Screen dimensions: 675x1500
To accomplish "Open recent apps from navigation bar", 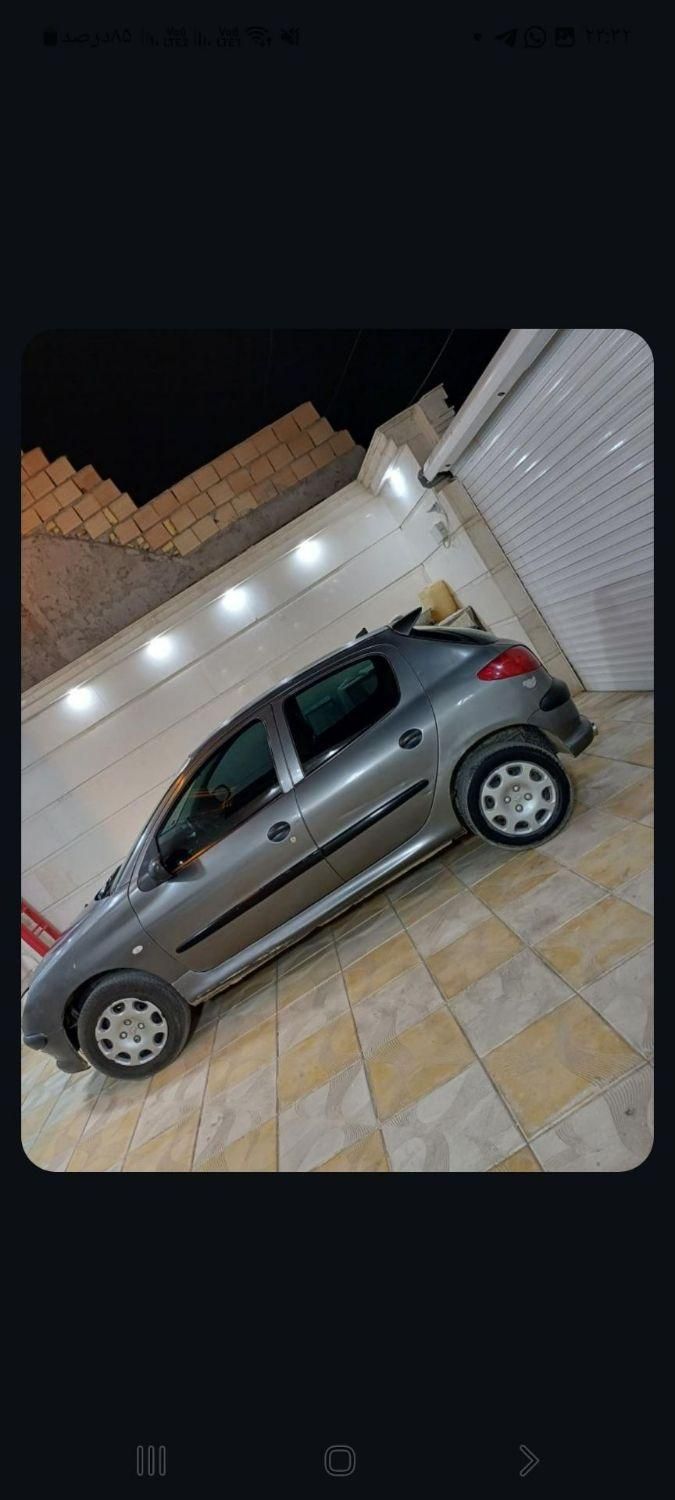I will point(151,1460).
